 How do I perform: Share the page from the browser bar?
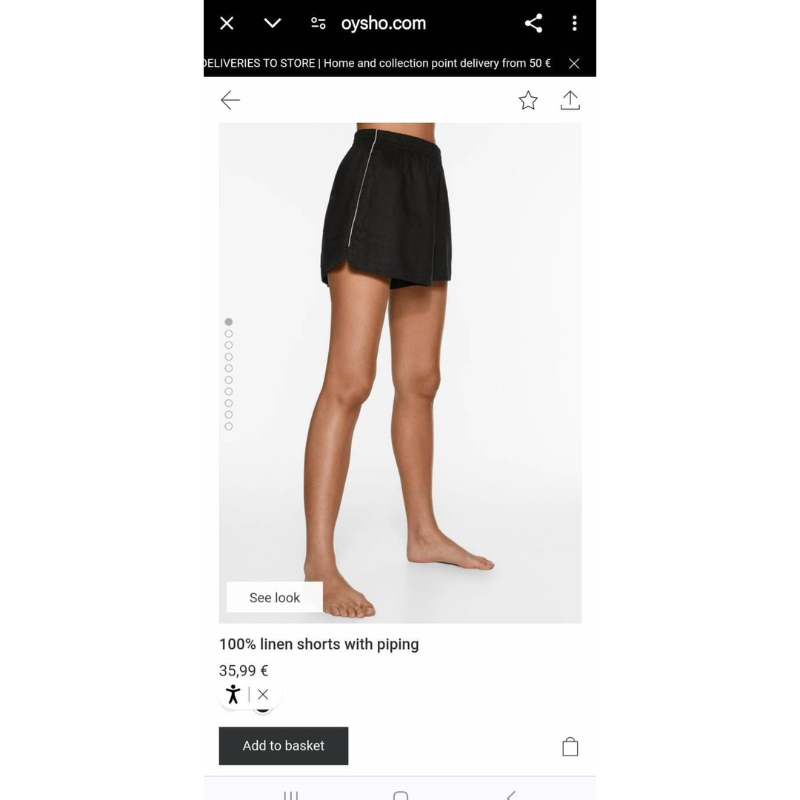point(534,23)
